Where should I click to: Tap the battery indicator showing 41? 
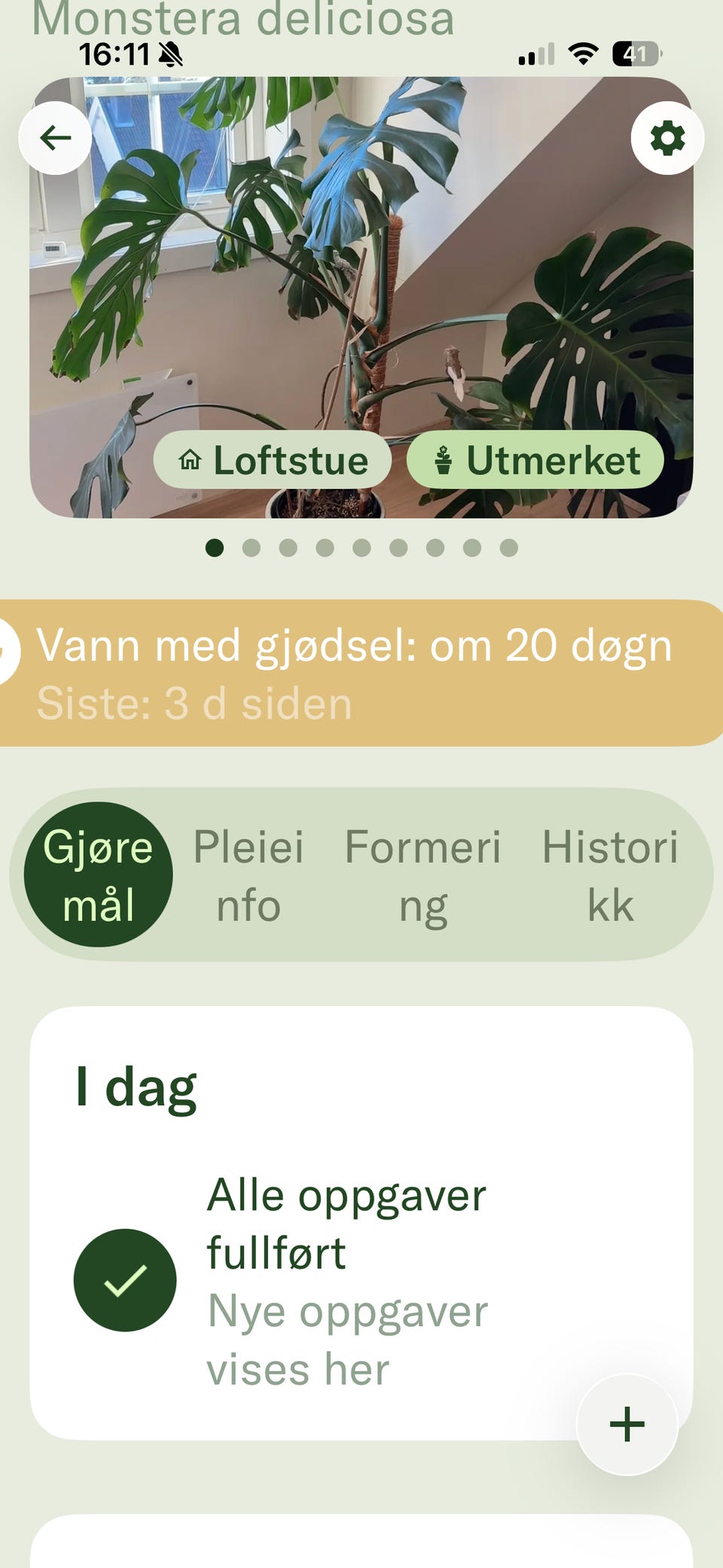point(633,54)
